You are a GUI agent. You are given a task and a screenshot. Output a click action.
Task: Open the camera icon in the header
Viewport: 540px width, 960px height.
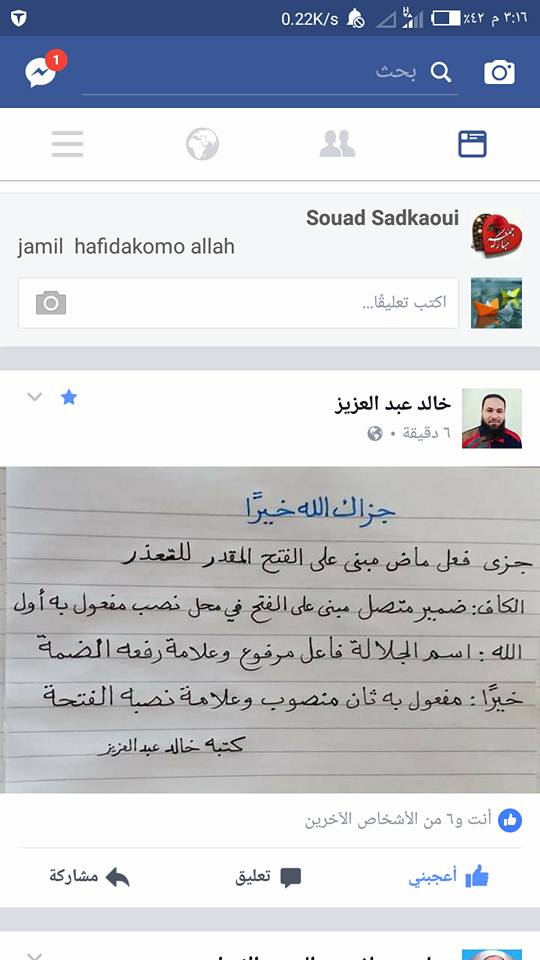499,72
